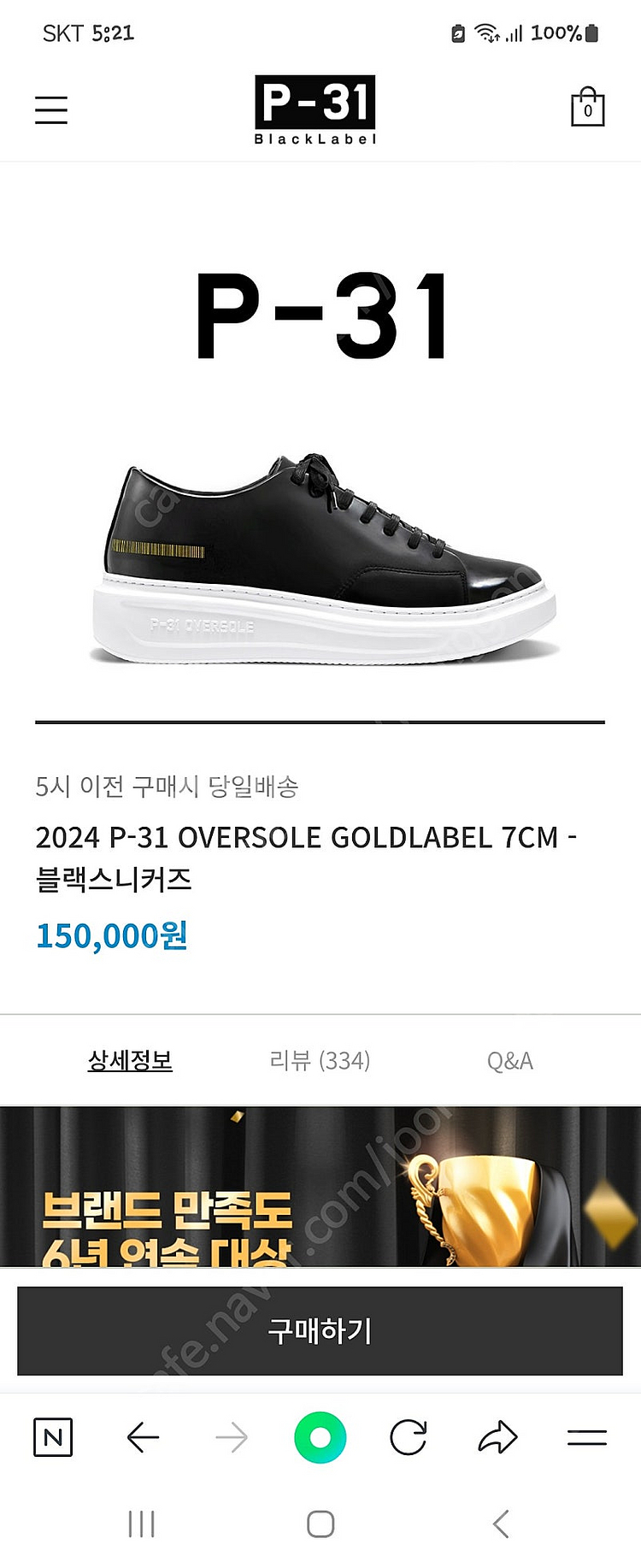641x1568 pixels.
Task: Go to the system home screen
Action: tap(320, 1524)
